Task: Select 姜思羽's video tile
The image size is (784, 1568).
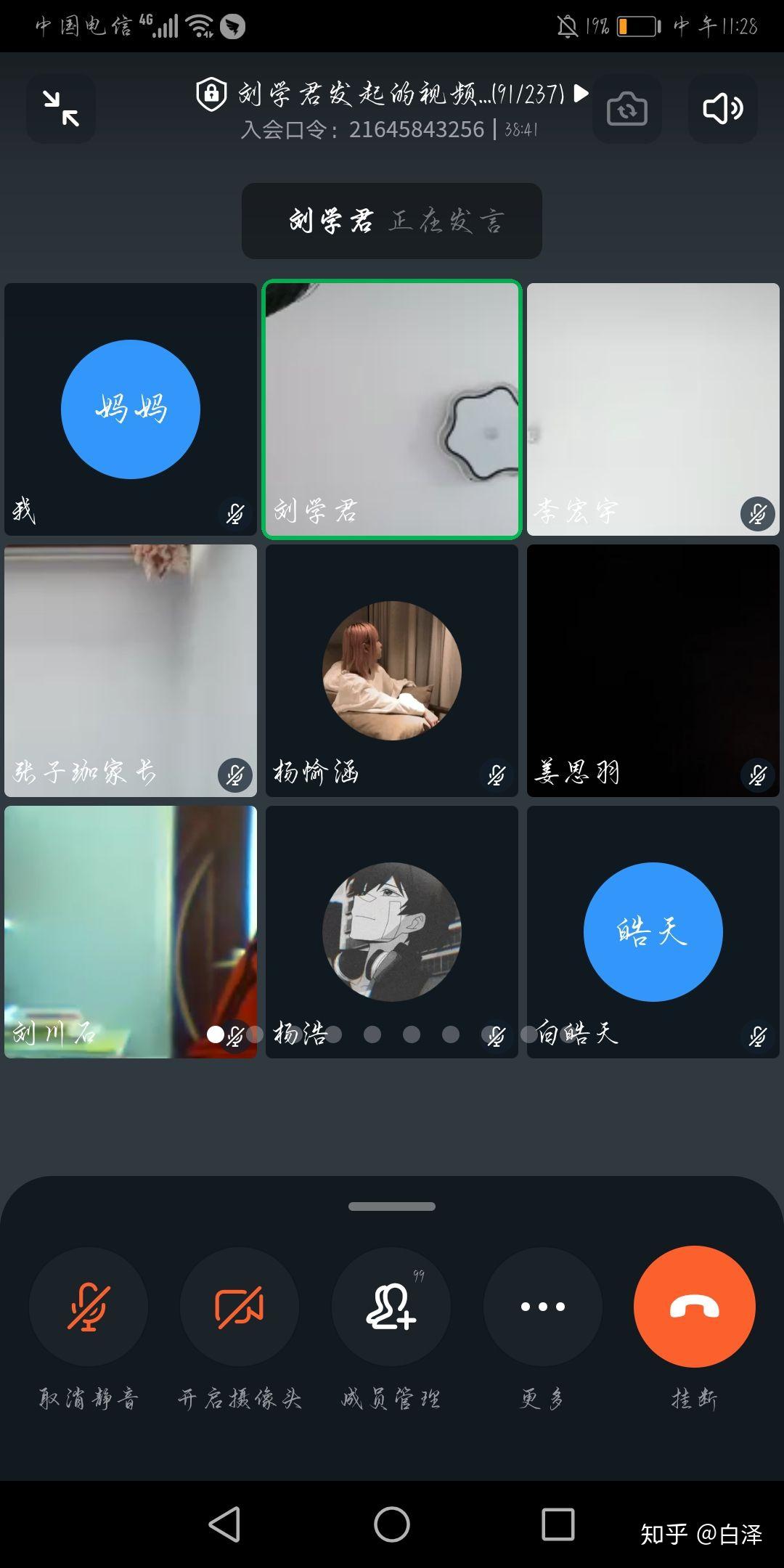Action: (x=653, y=671)
